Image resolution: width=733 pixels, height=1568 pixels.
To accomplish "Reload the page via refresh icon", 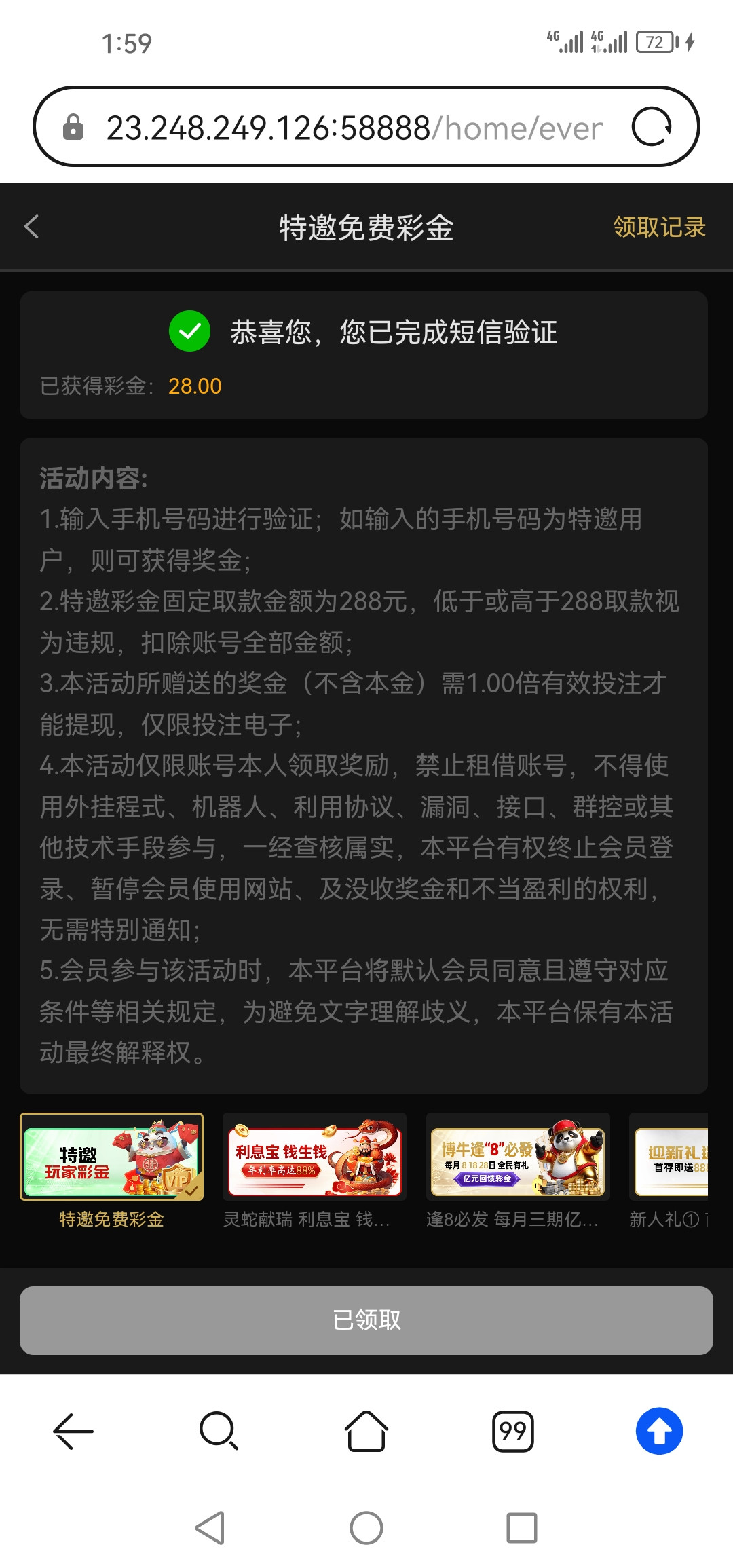I will [x=652, y=127].
